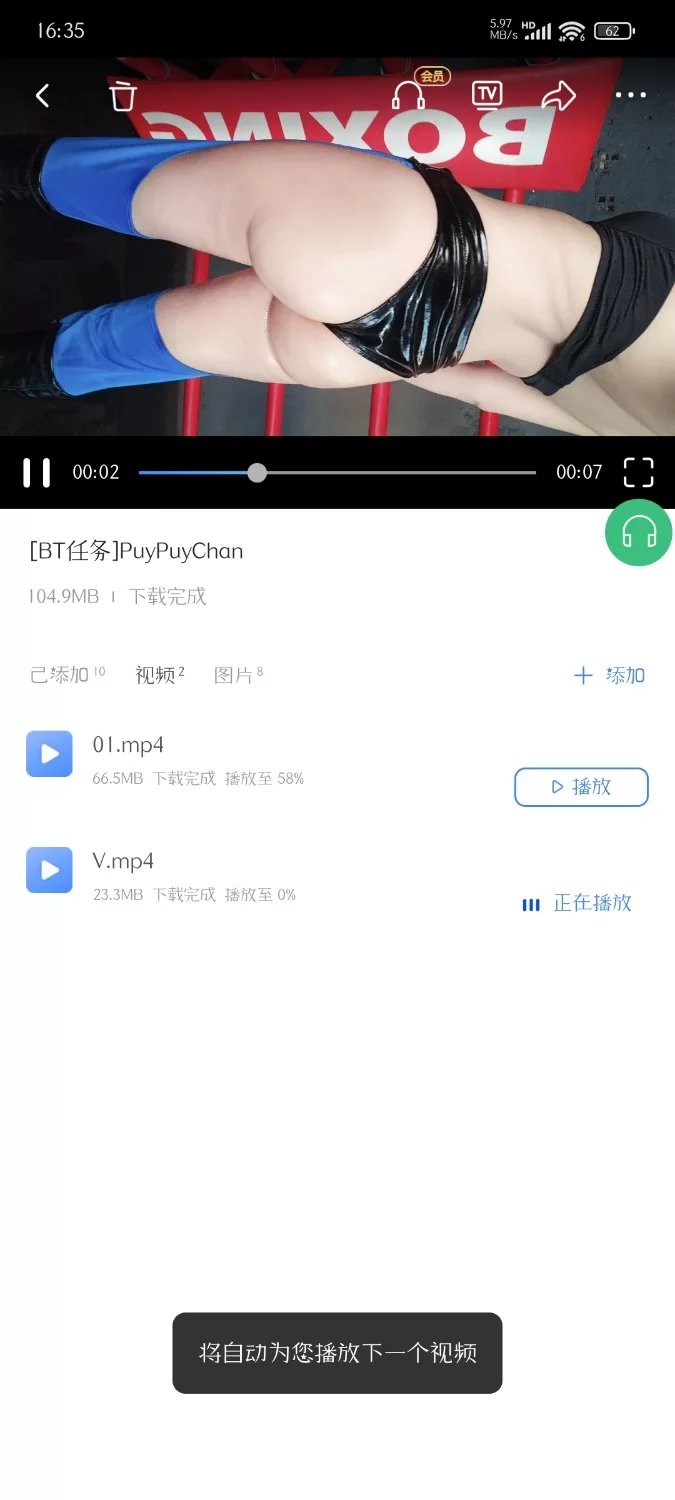
Task: Enter fullscreen mode
Action: coord(638,472)
